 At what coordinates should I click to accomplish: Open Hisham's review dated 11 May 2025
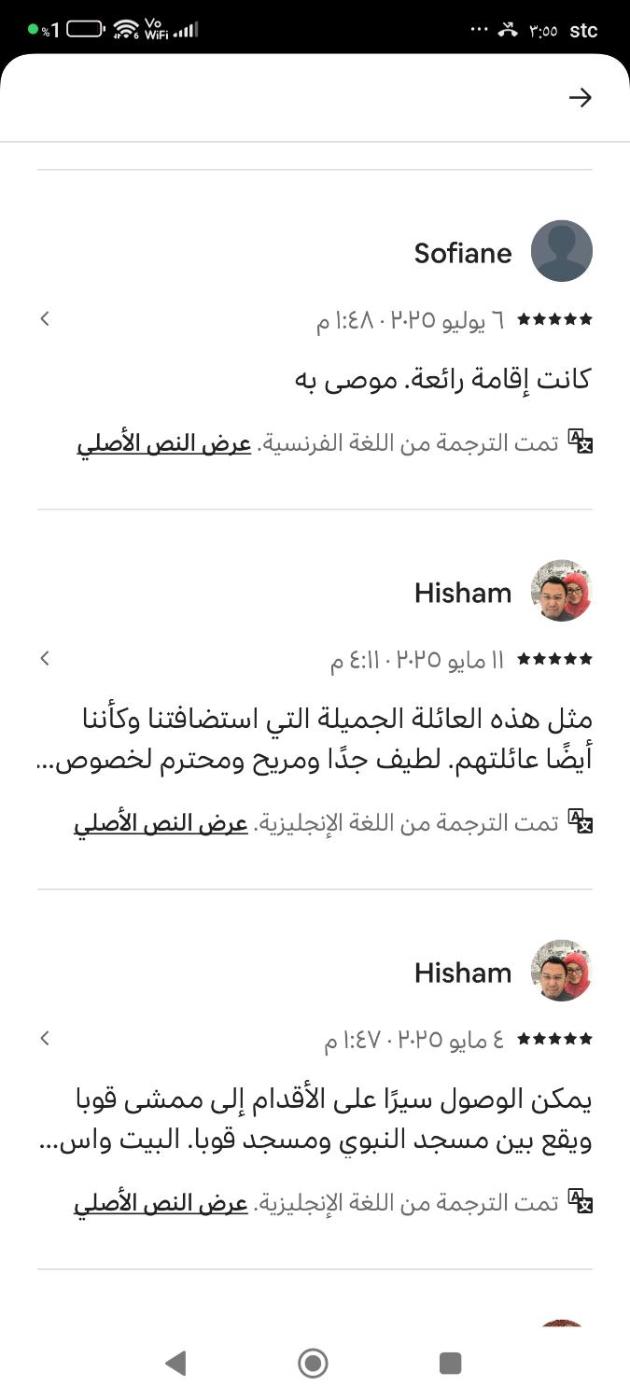pos(45,659)
